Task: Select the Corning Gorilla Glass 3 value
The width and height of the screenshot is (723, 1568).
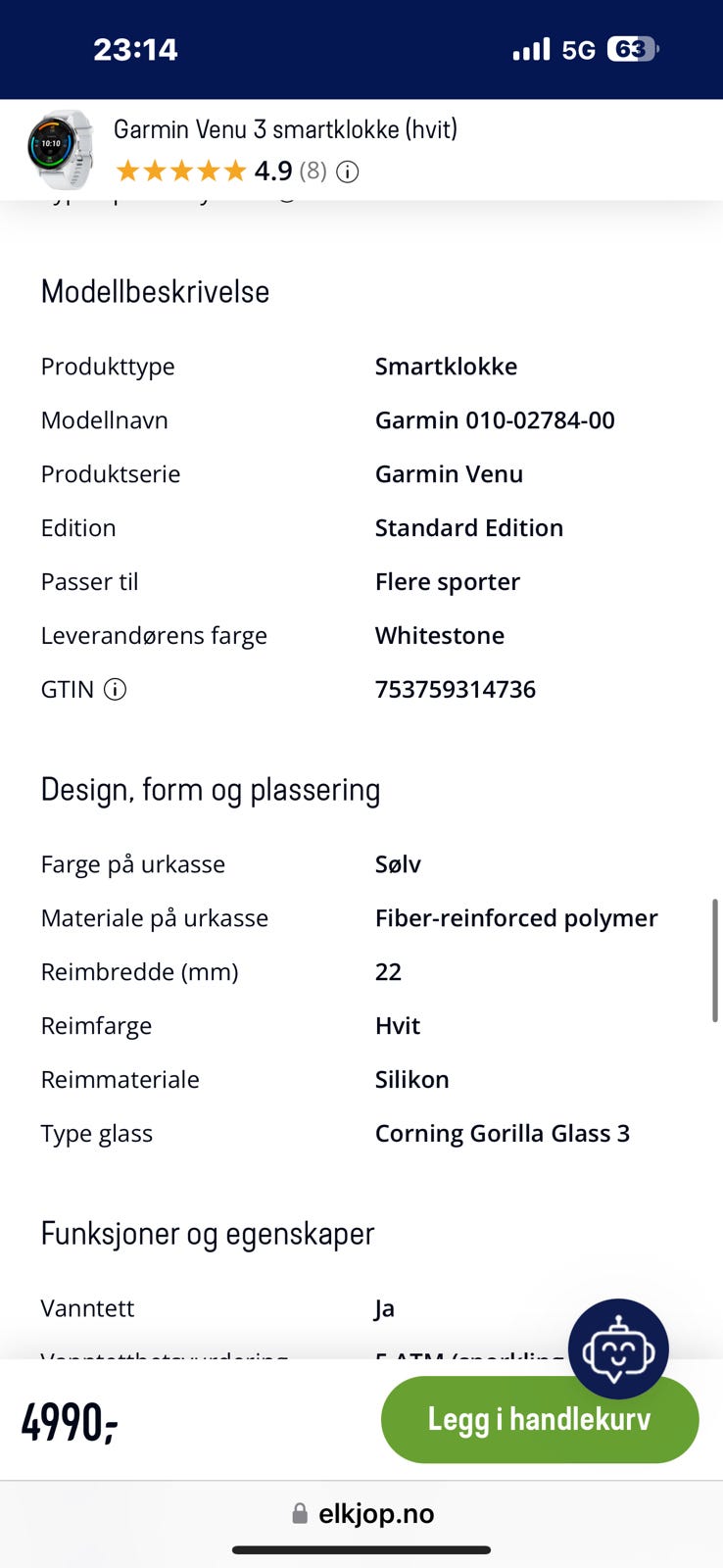Action: (x=503, y=1133)
